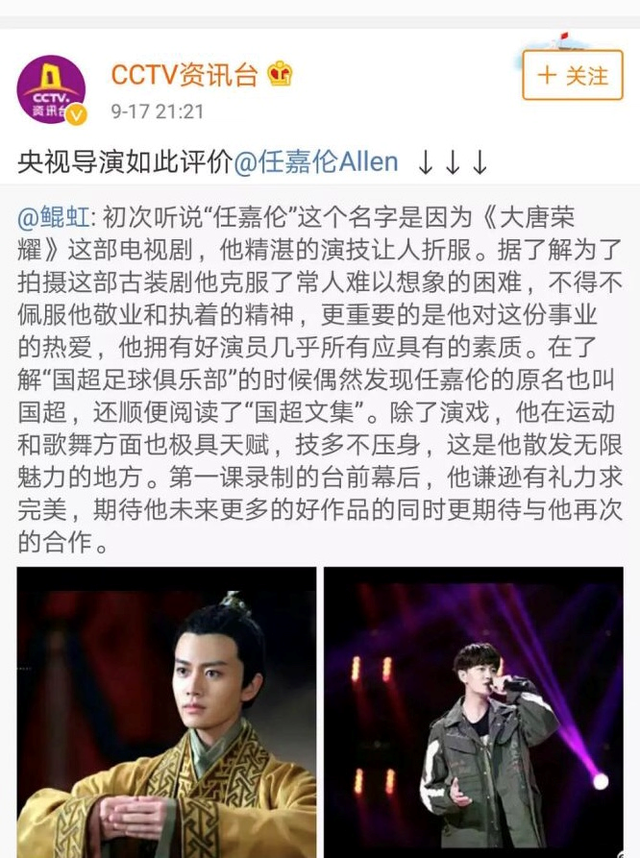Open the @鲲虹 user link
This screenshot has width=640, height=858.
53,217
